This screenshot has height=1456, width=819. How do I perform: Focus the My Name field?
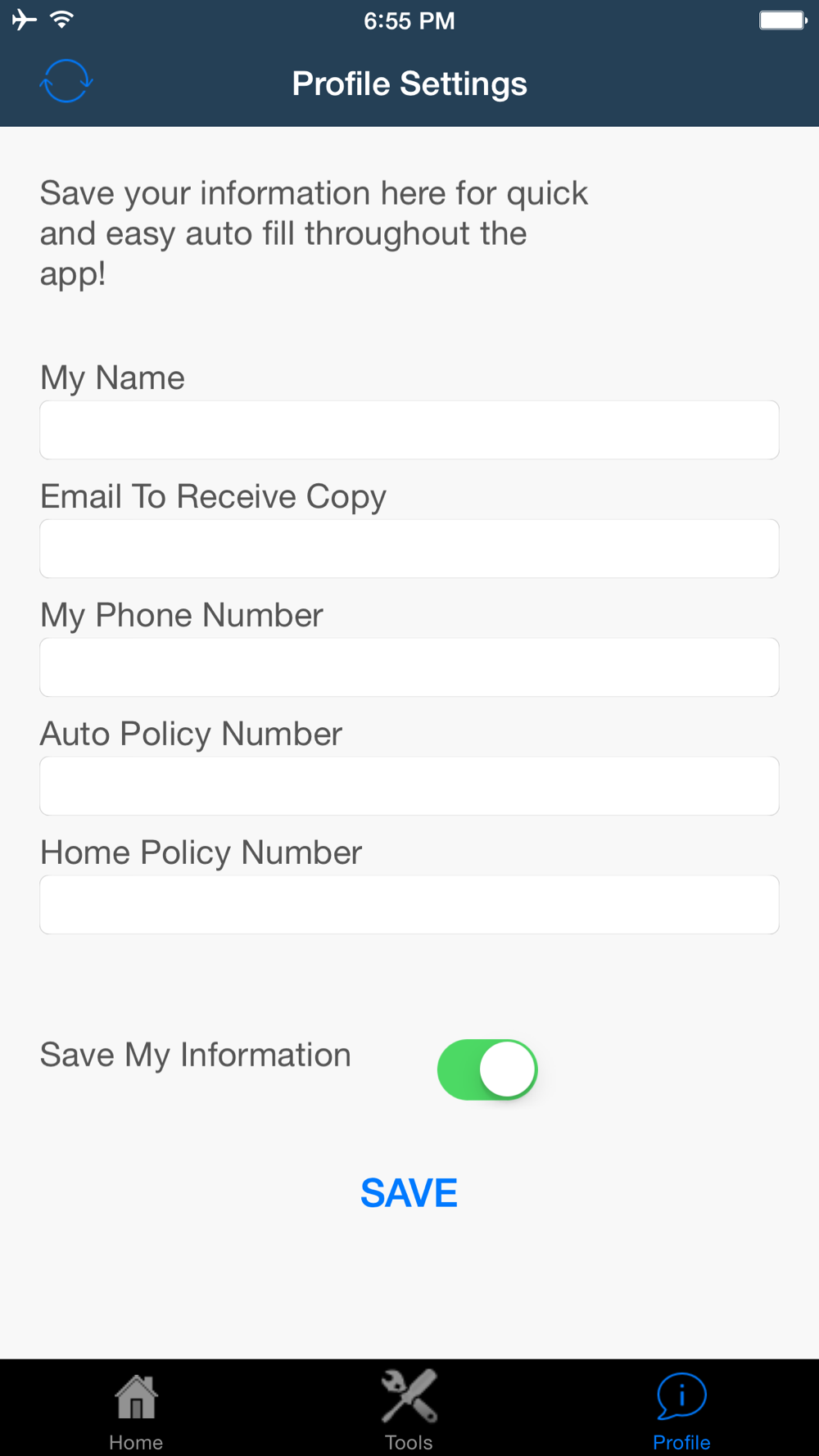(409, 430)
